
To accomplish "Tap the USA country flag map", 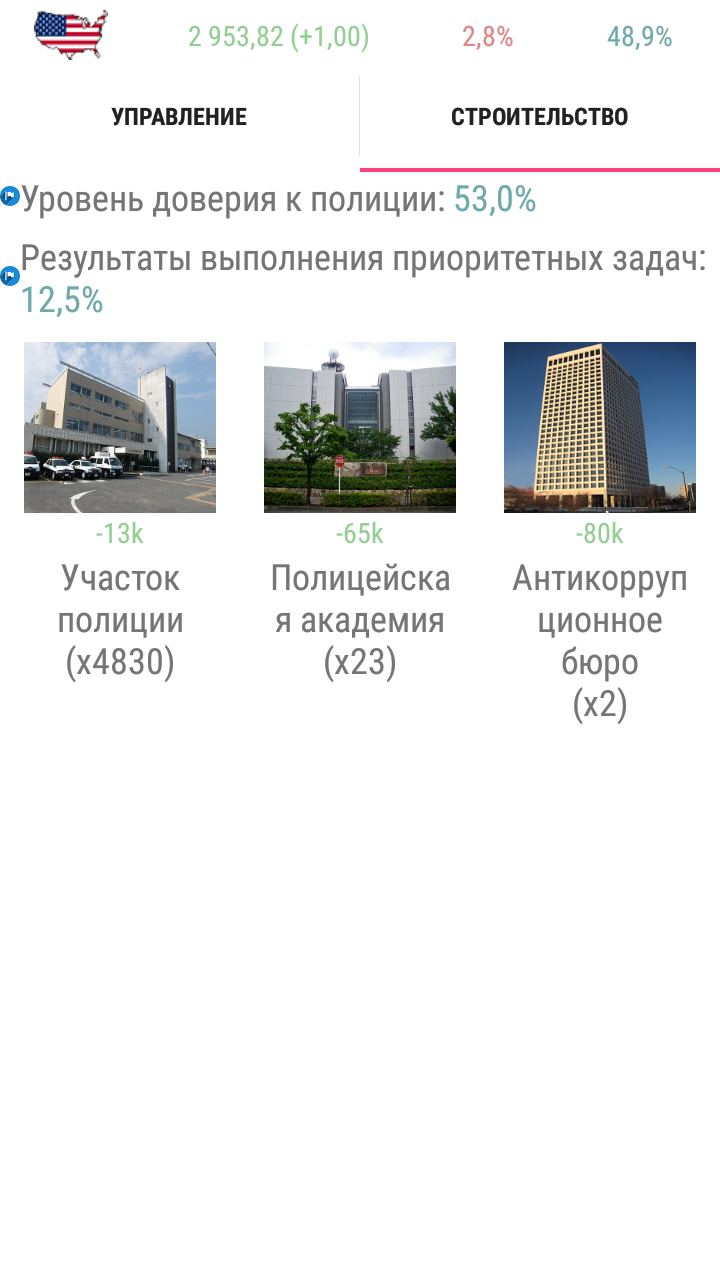I will 70,35.
